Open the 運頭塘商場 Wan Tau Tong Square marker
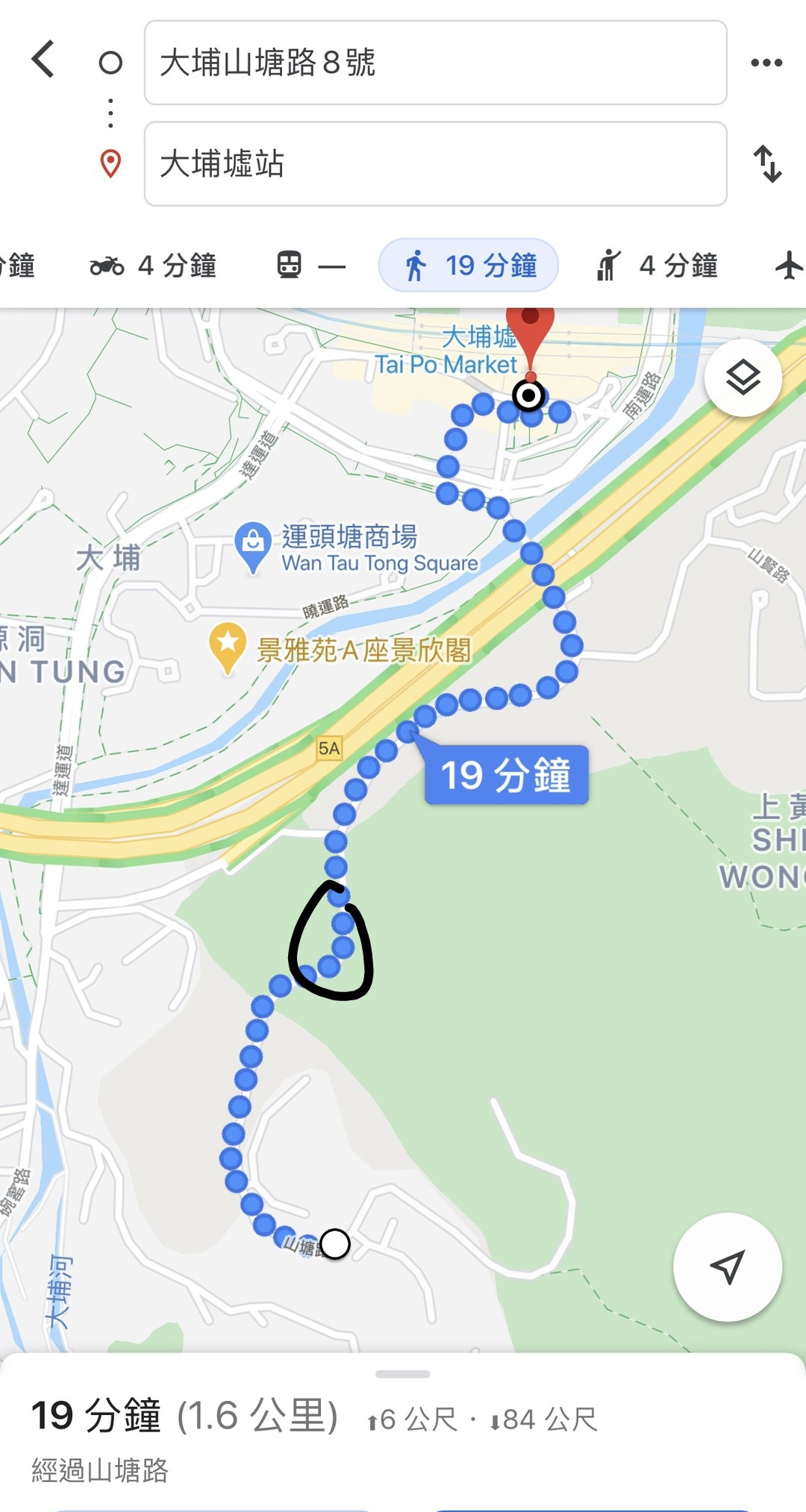 click(253, 545)
